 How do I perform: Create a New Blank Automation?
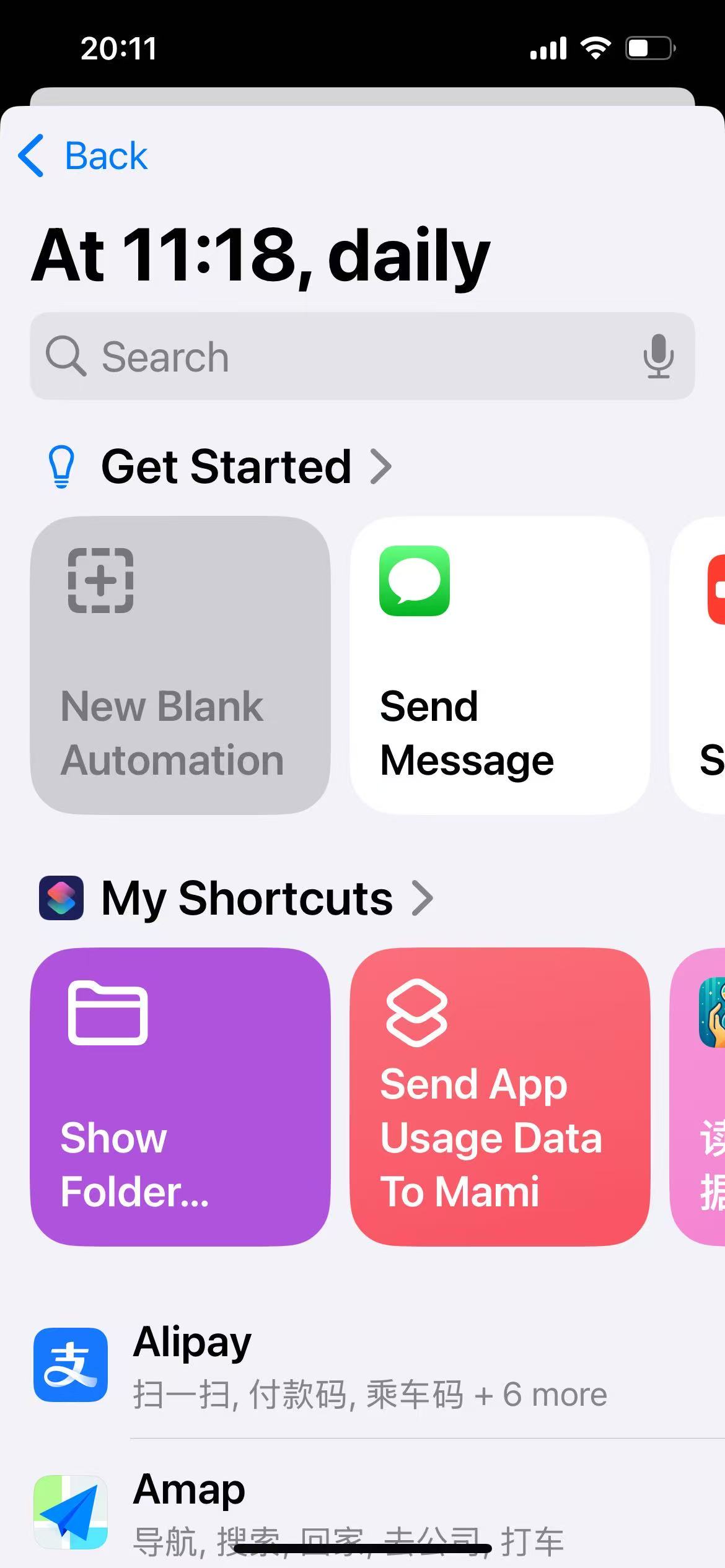180,664
